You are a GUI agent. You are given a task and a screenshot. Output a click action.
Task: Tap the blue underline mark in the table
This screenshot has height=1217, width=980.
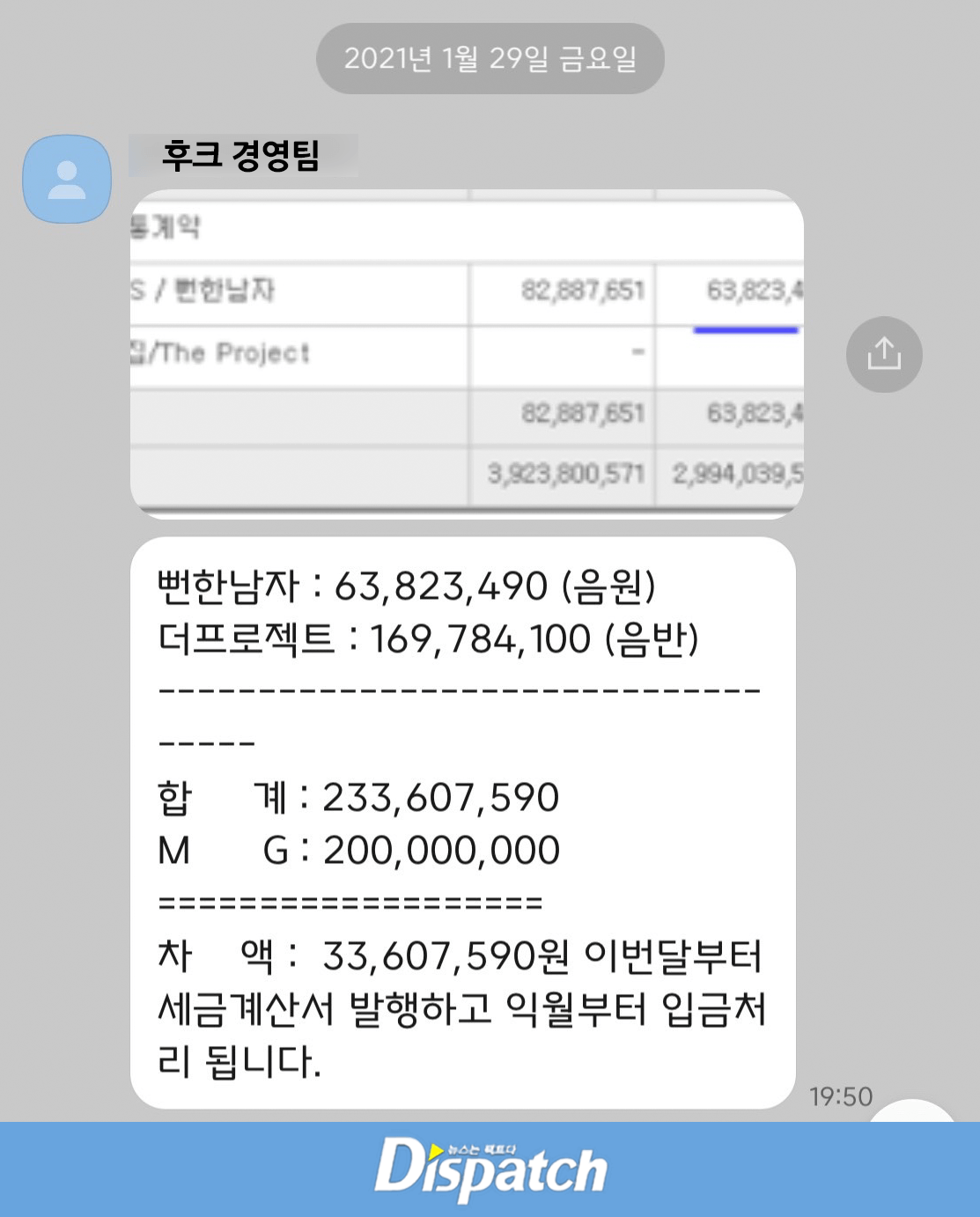(746, 330)
